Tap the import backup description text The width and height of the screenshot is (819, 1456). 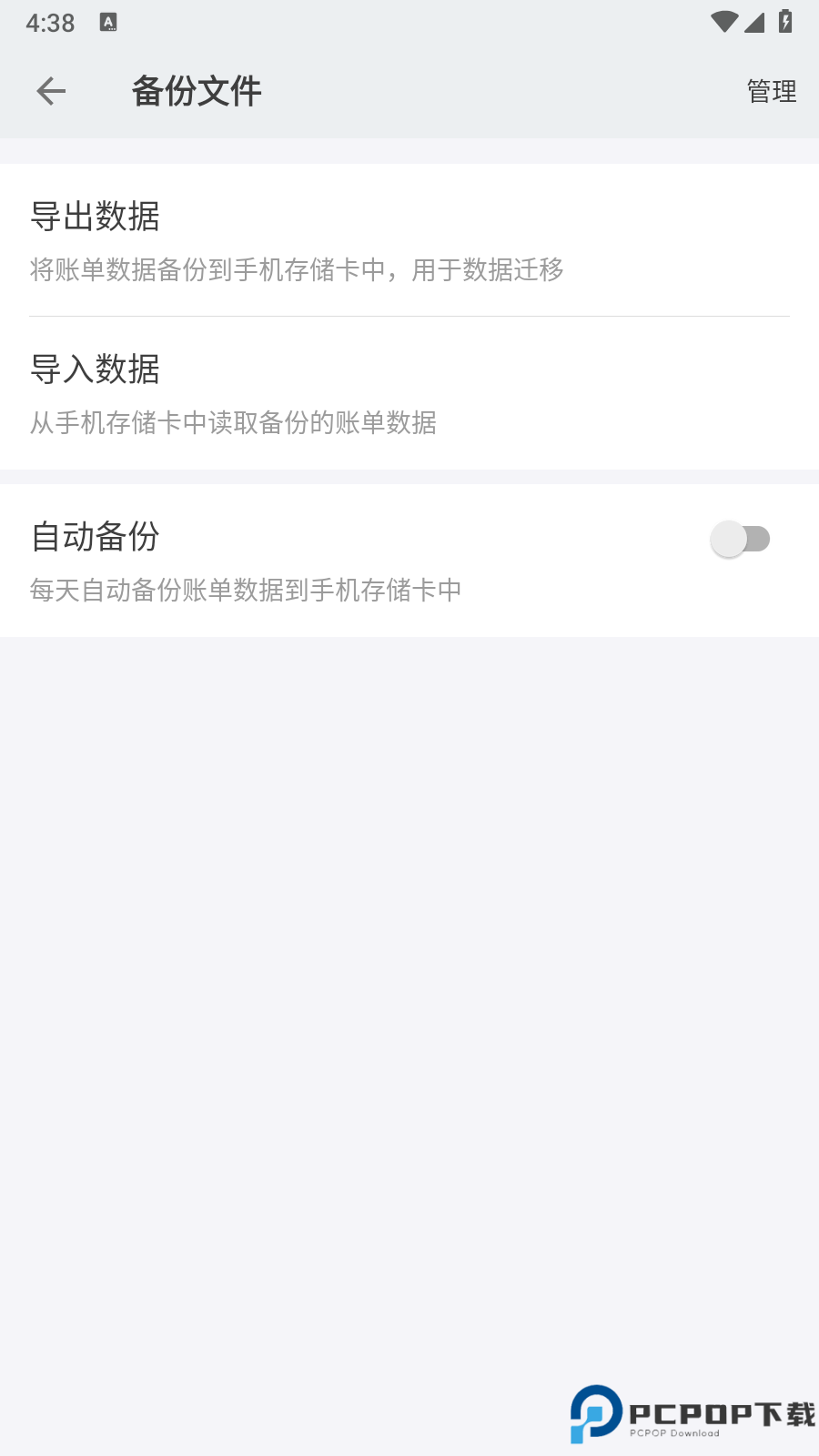(x=233, y=423)
